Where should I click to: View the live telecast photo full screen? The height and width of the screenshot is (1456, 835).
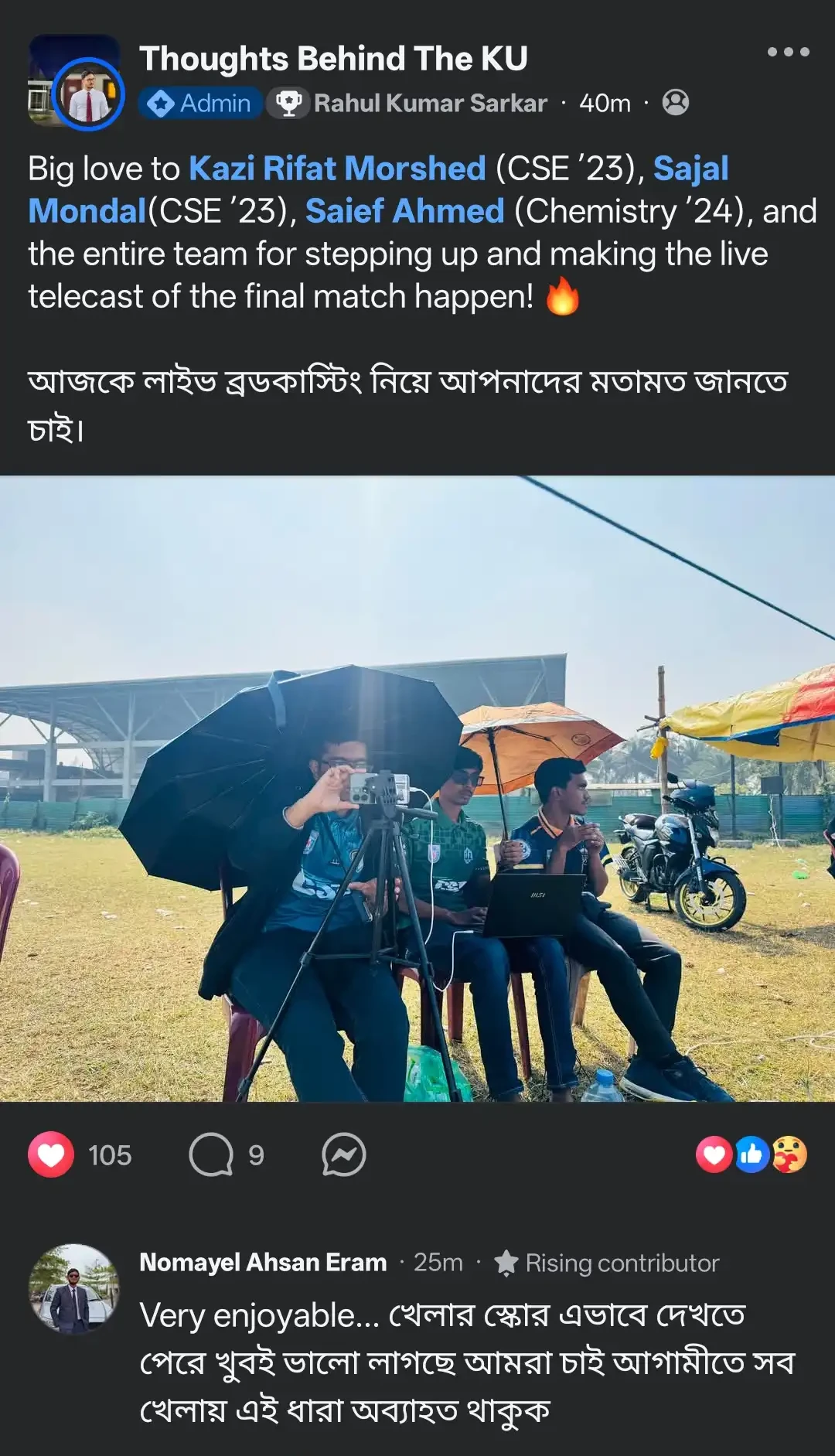coord(417,788)
